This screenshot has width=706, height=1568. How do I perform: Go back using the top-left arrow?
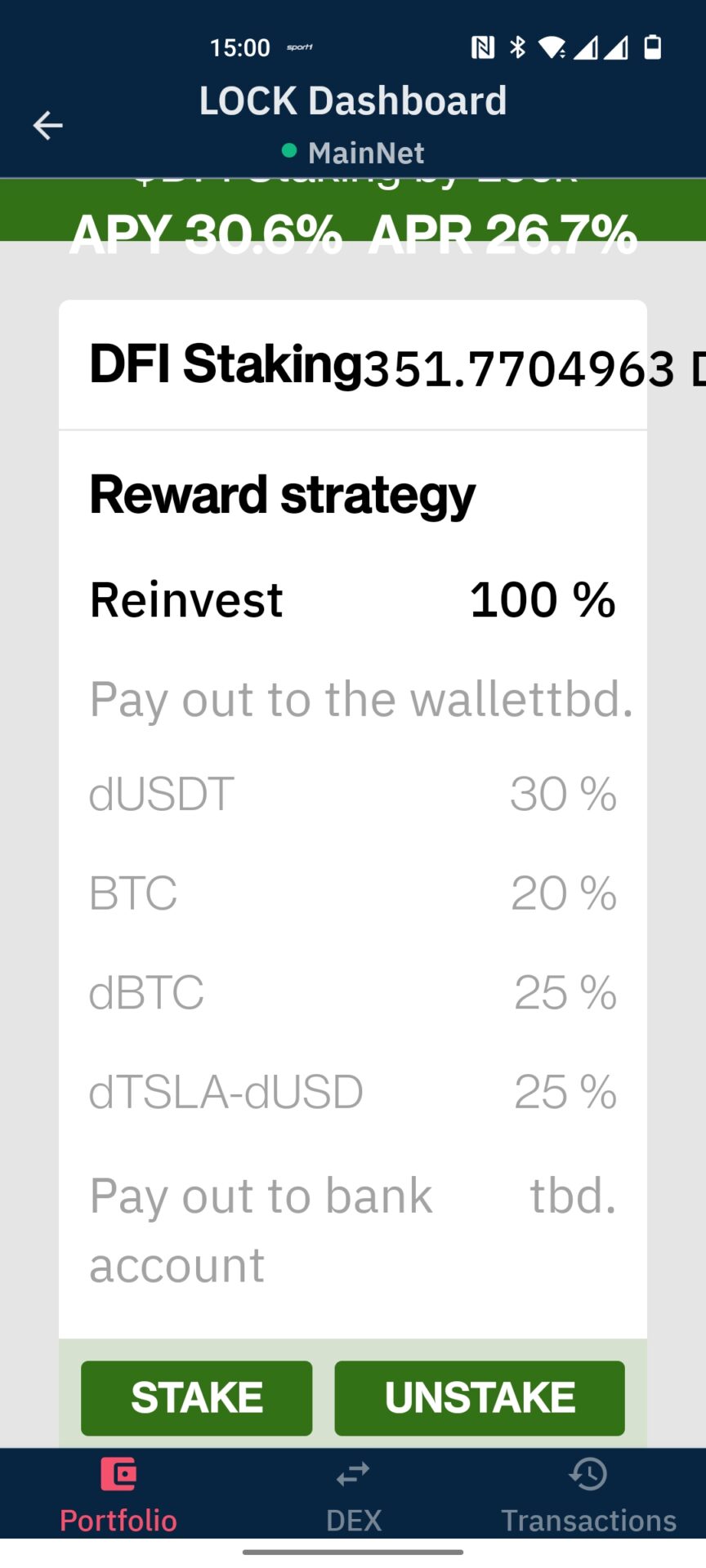pos(47,125)
